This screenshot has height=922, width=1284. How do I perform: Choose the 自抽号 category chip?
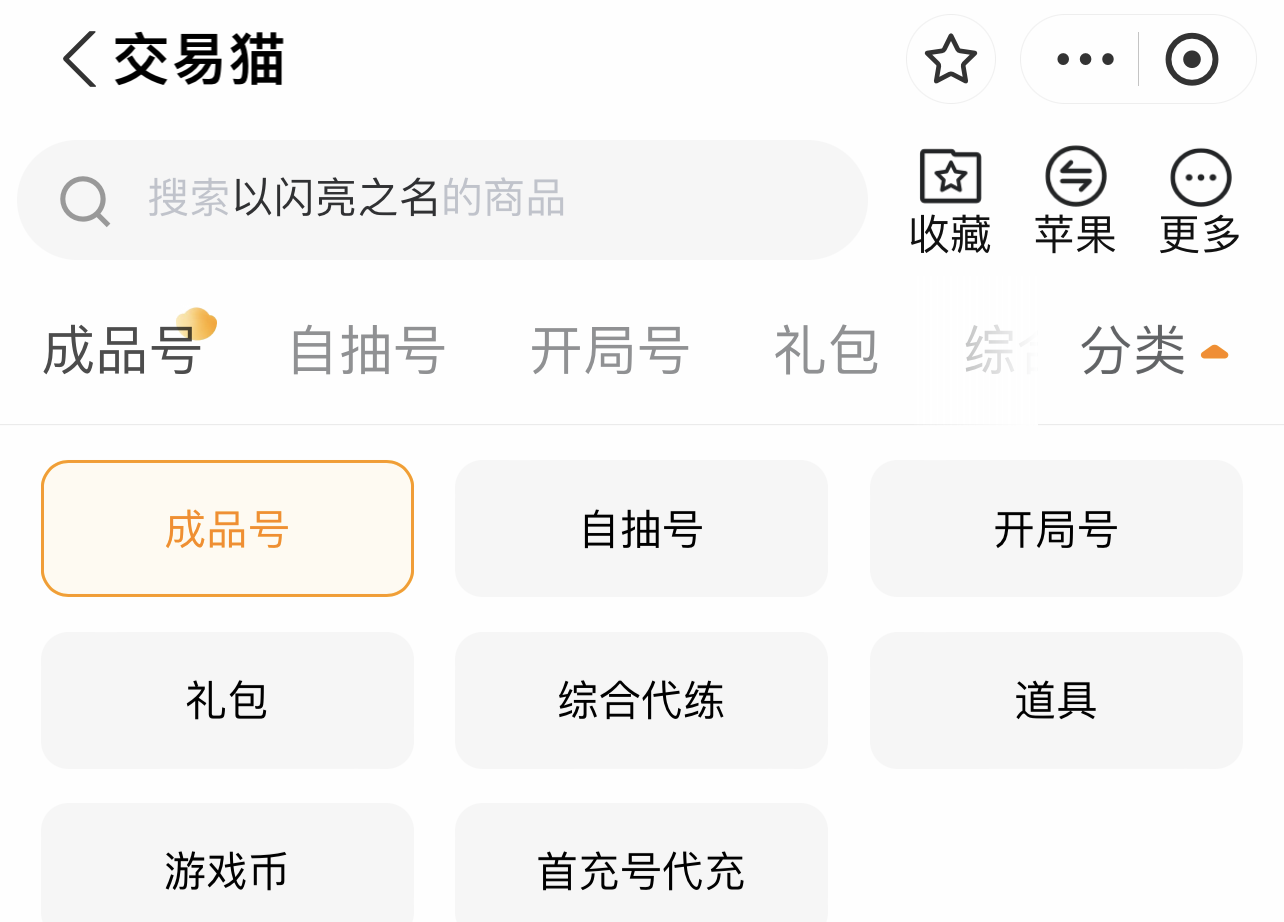tap(641, 529)
